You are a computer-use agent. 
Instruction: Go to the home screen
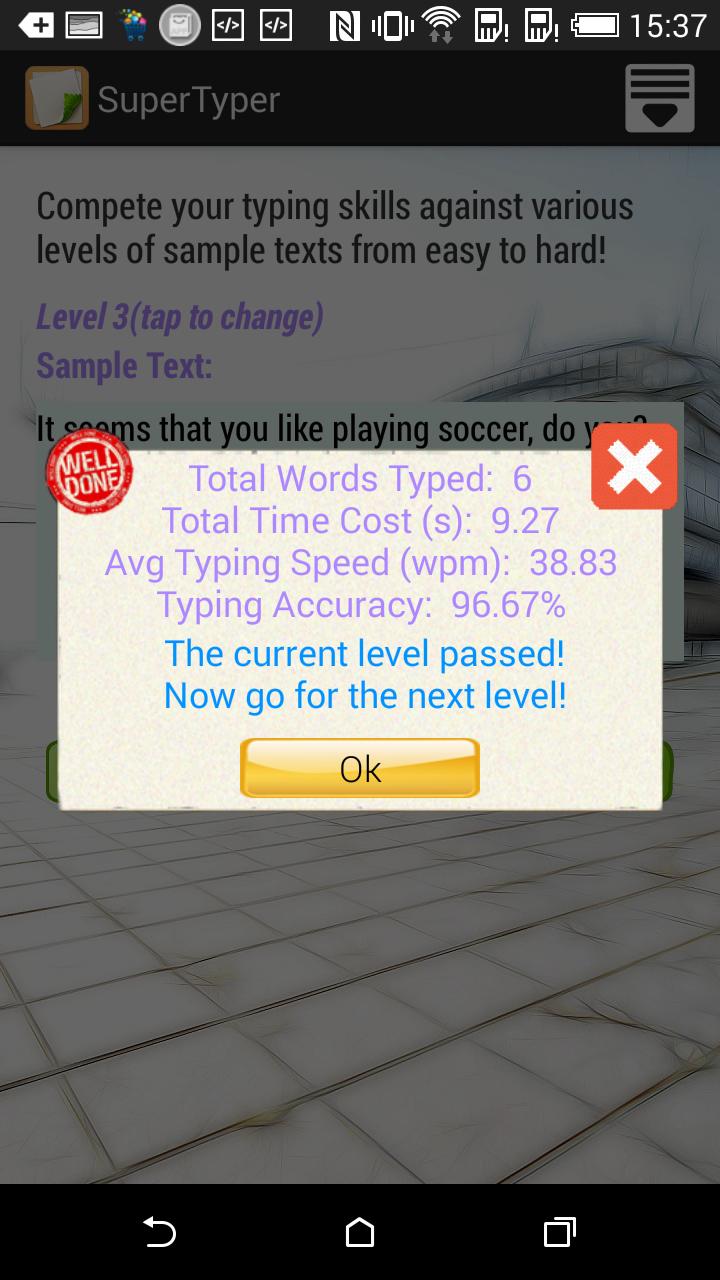point(360,1232)
